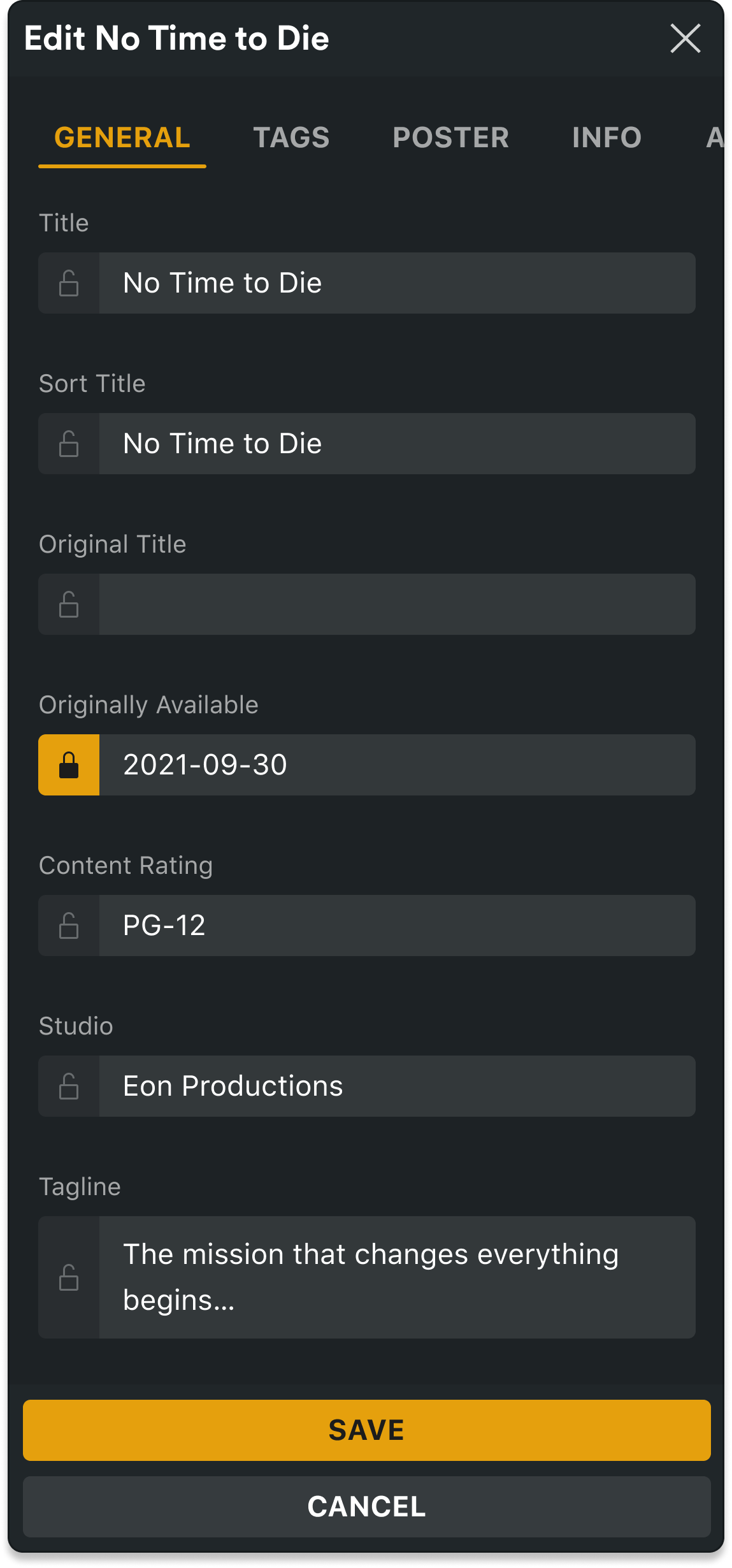Switch to the Tags tab

click(291, 138)
